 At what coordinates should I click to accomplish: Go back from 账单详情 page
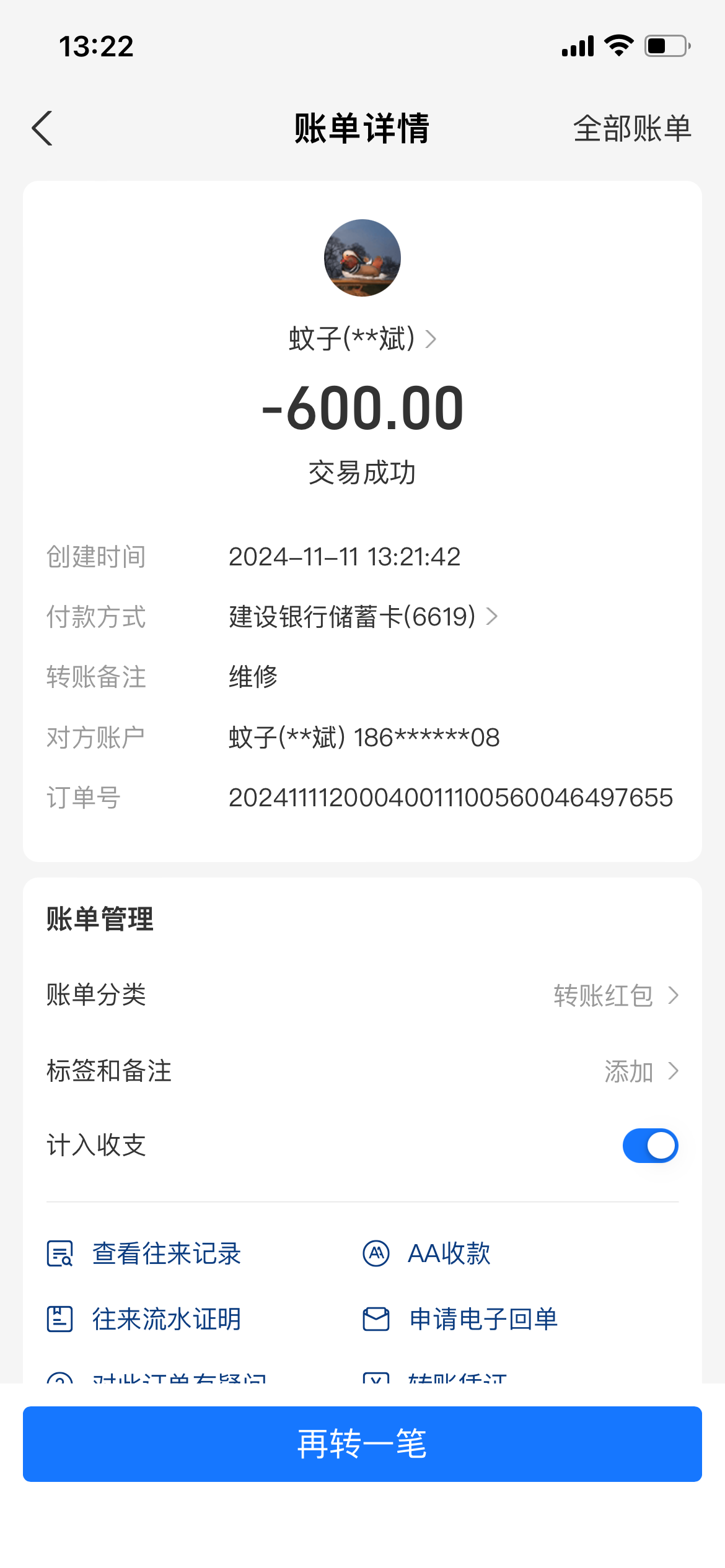42,129
